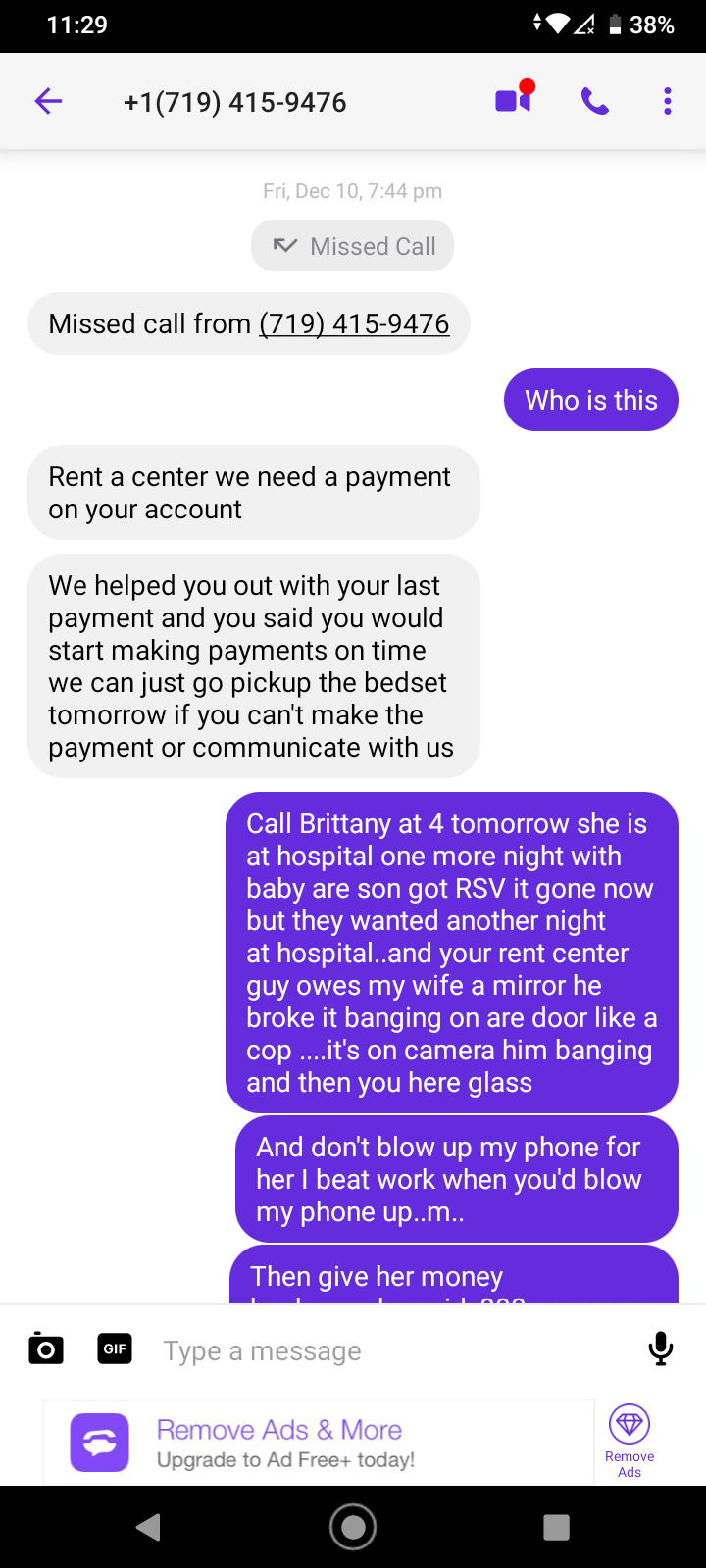706x1568 pixels.
Task: Start a voice call with this contact
Action: [594, 100]
